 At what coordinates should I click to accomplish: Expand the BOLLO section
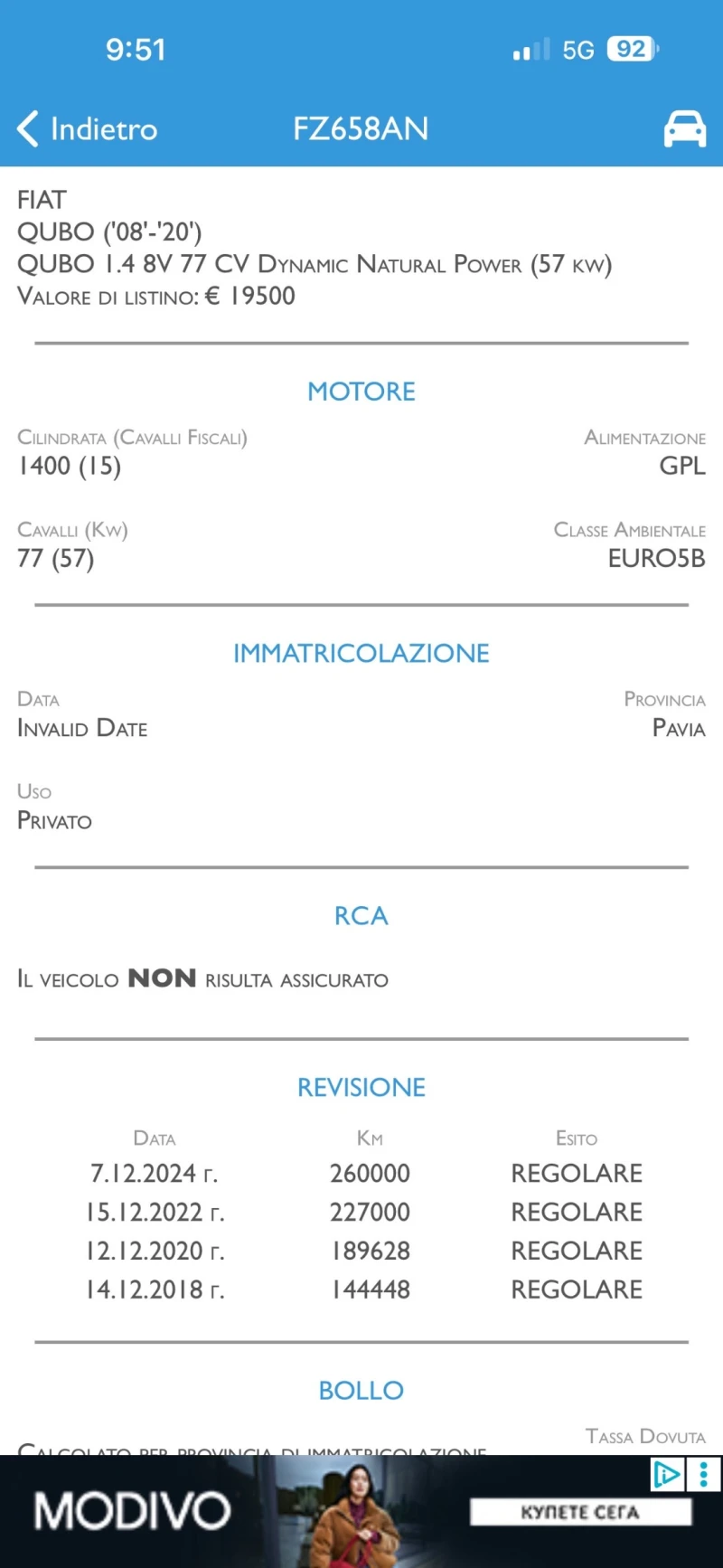pos(361,1390)
